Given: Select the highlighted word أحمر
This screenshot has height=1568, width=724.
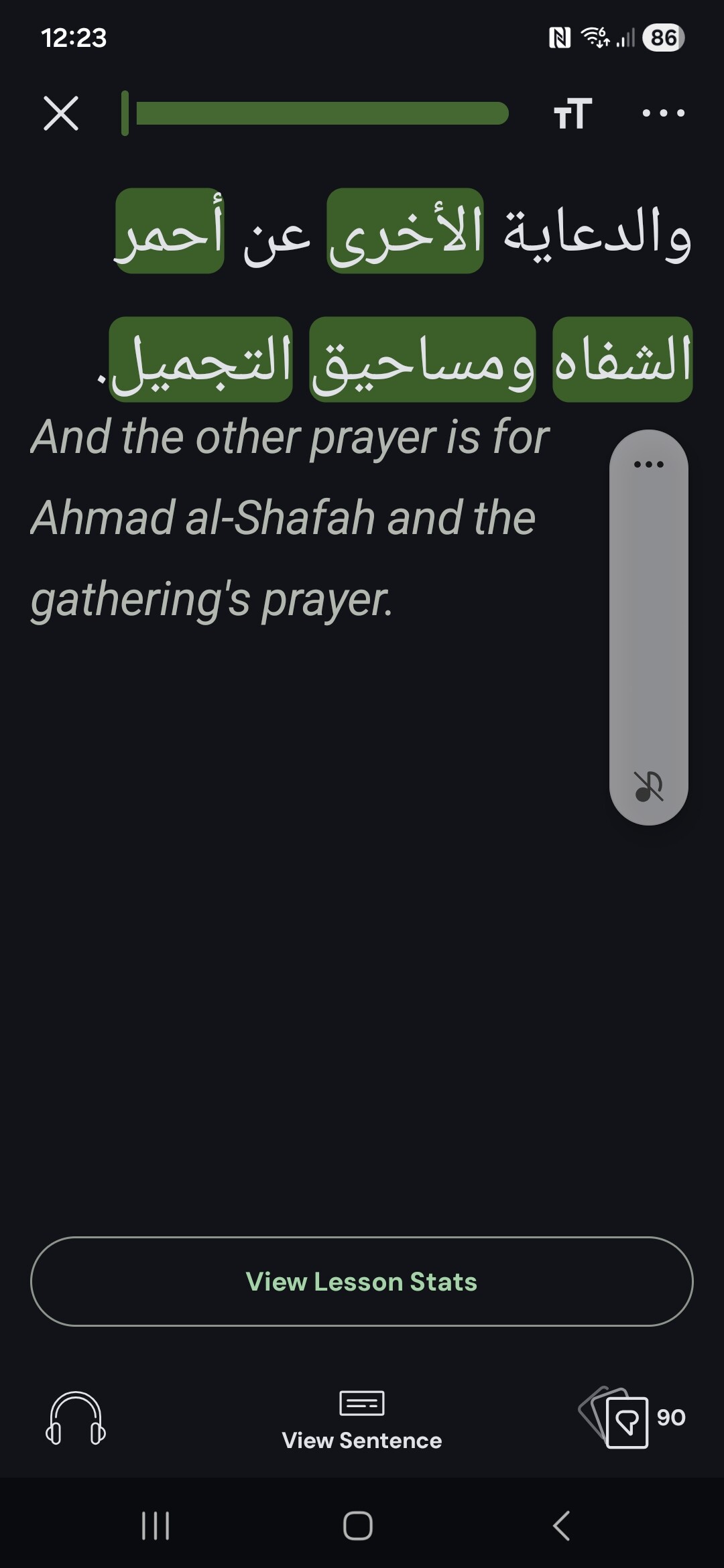Looking at the screenshot, I should tap(170, 231).
